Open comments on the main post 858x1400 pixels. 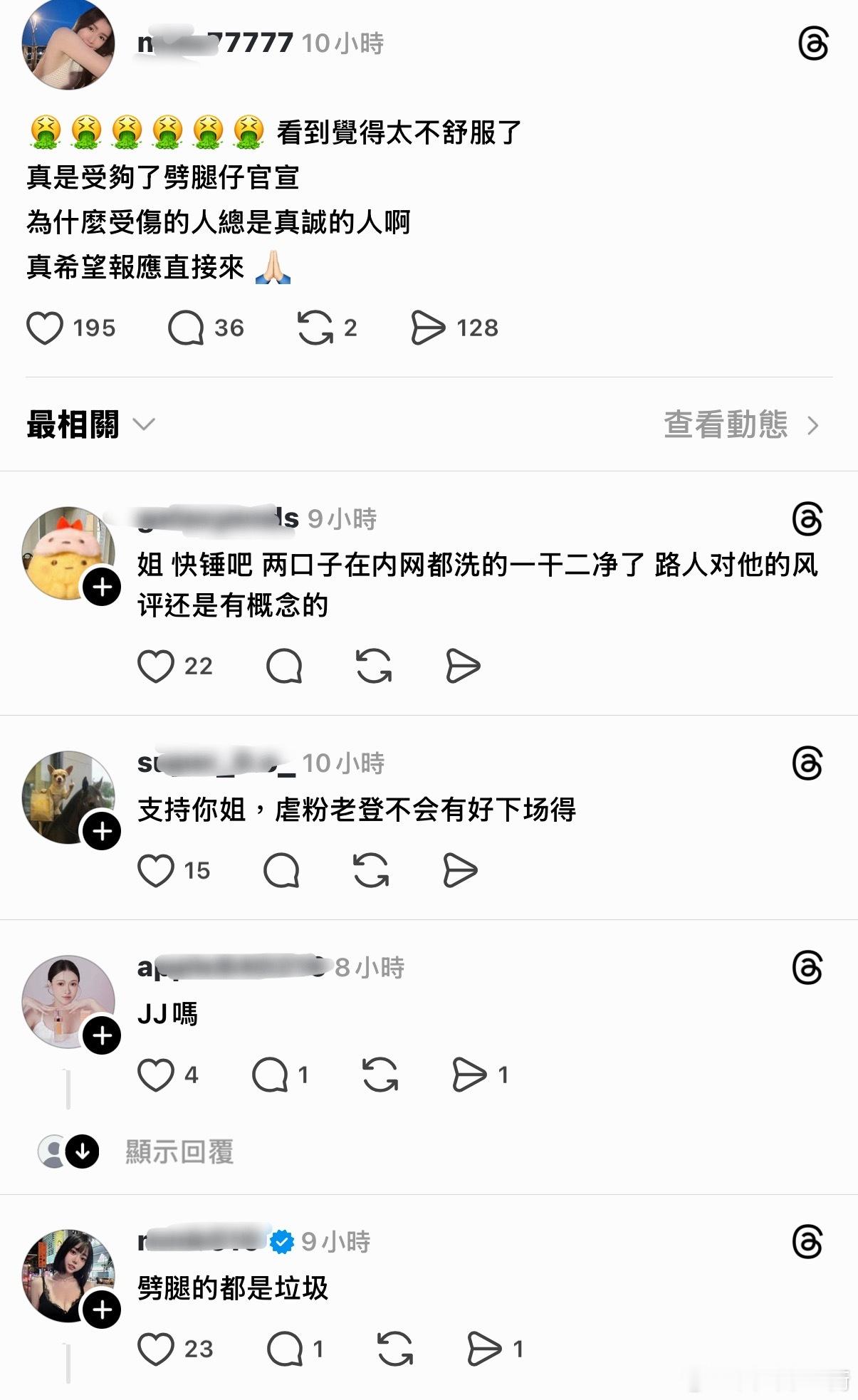point(189,328)
